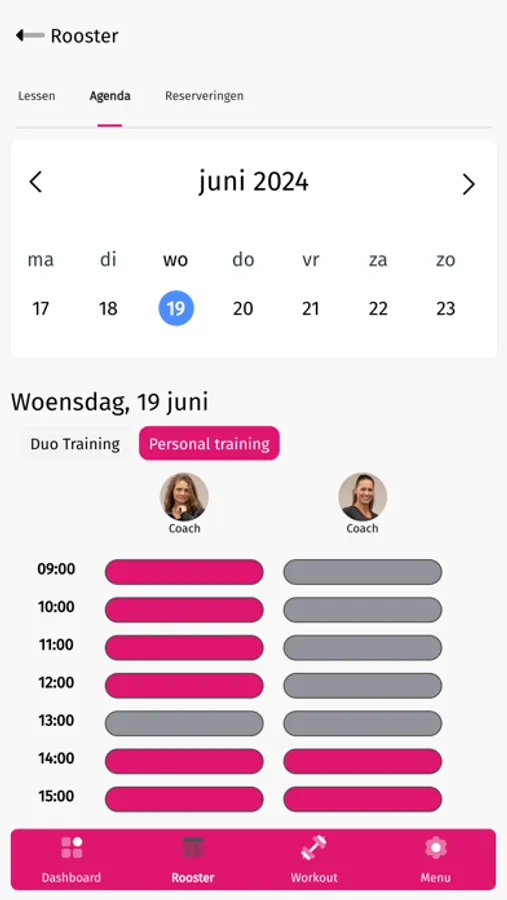Viewport: 507px width, 900px height.
Task: Pick Thursday 20 in the calendar
Action: (243, 309)
